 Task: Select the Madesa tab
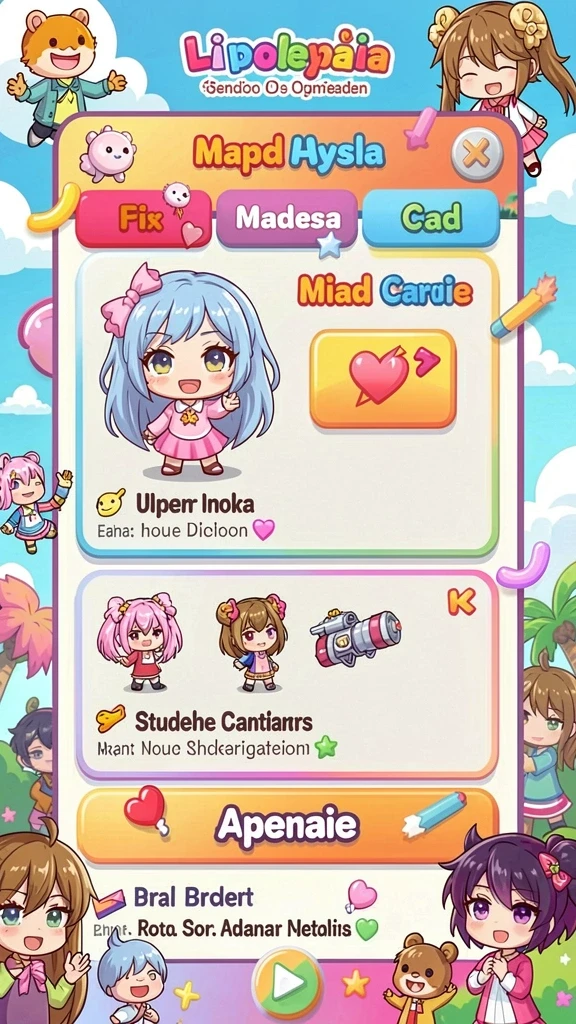[x=287, y=219]
